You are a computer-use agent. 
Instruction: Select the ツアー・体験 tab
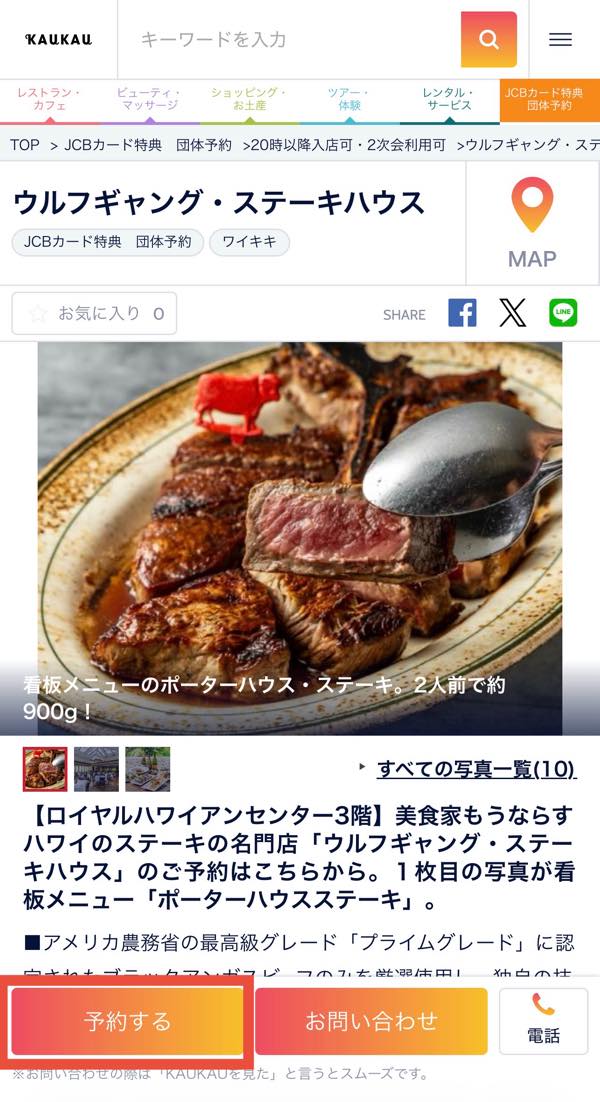pos(348,99)
